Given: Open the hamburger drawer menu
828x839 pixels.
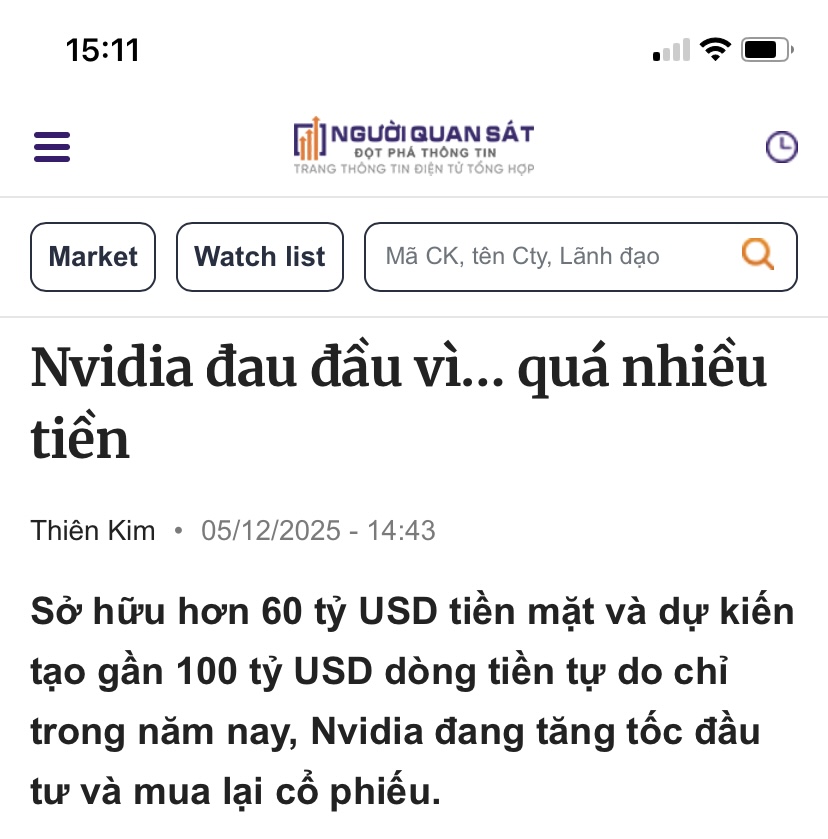Looking at the screenshot, I should (52, 147).
